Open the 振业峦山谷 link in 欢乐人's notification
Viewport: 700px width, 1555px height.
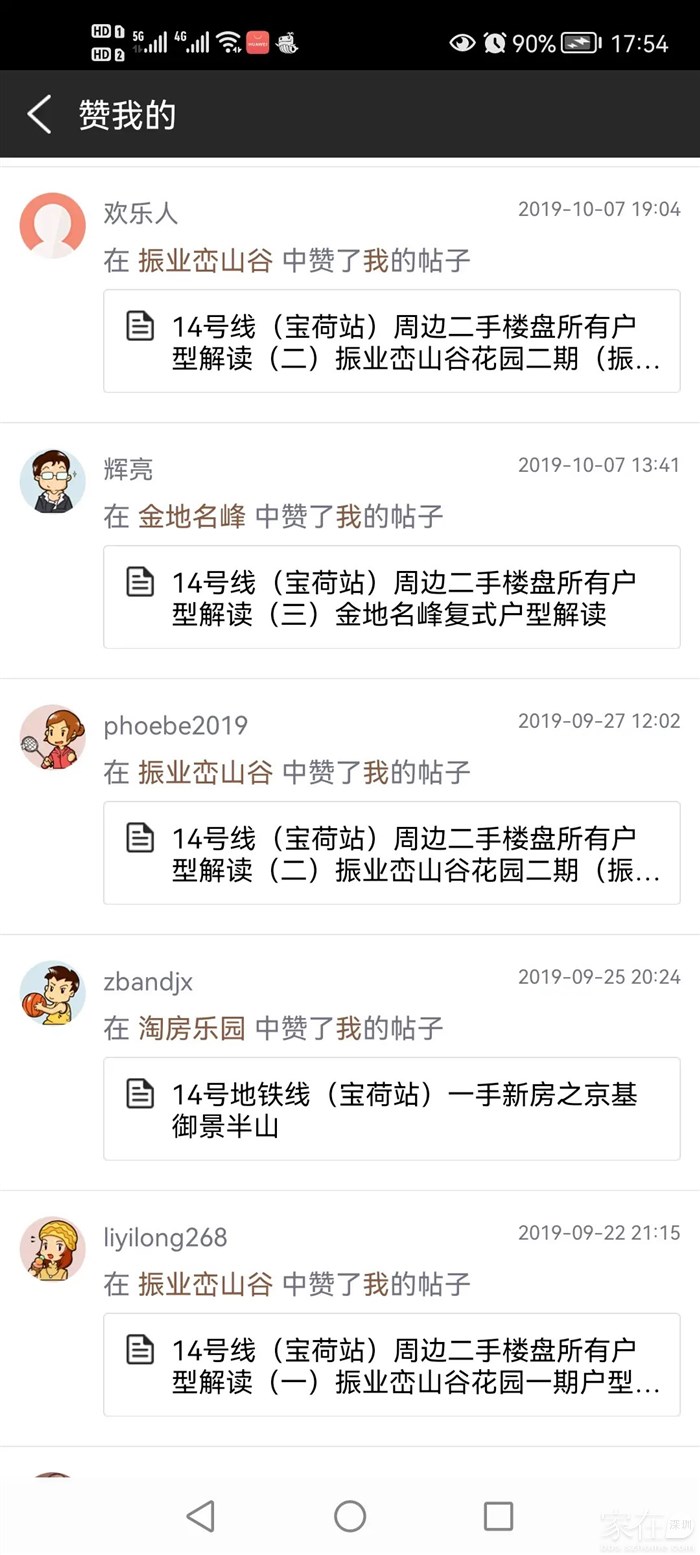click(205, 261)
